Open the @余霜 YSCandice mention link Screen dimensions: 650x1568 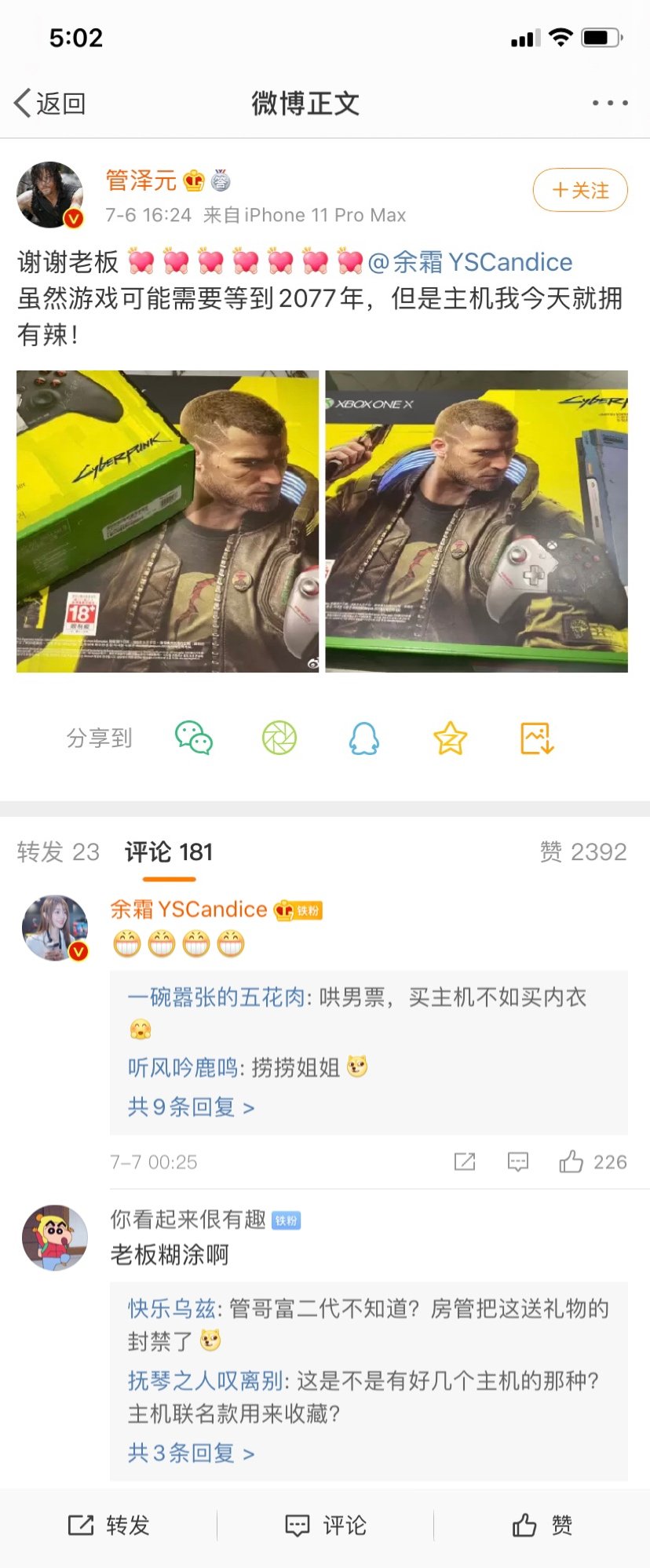(469, 262)
